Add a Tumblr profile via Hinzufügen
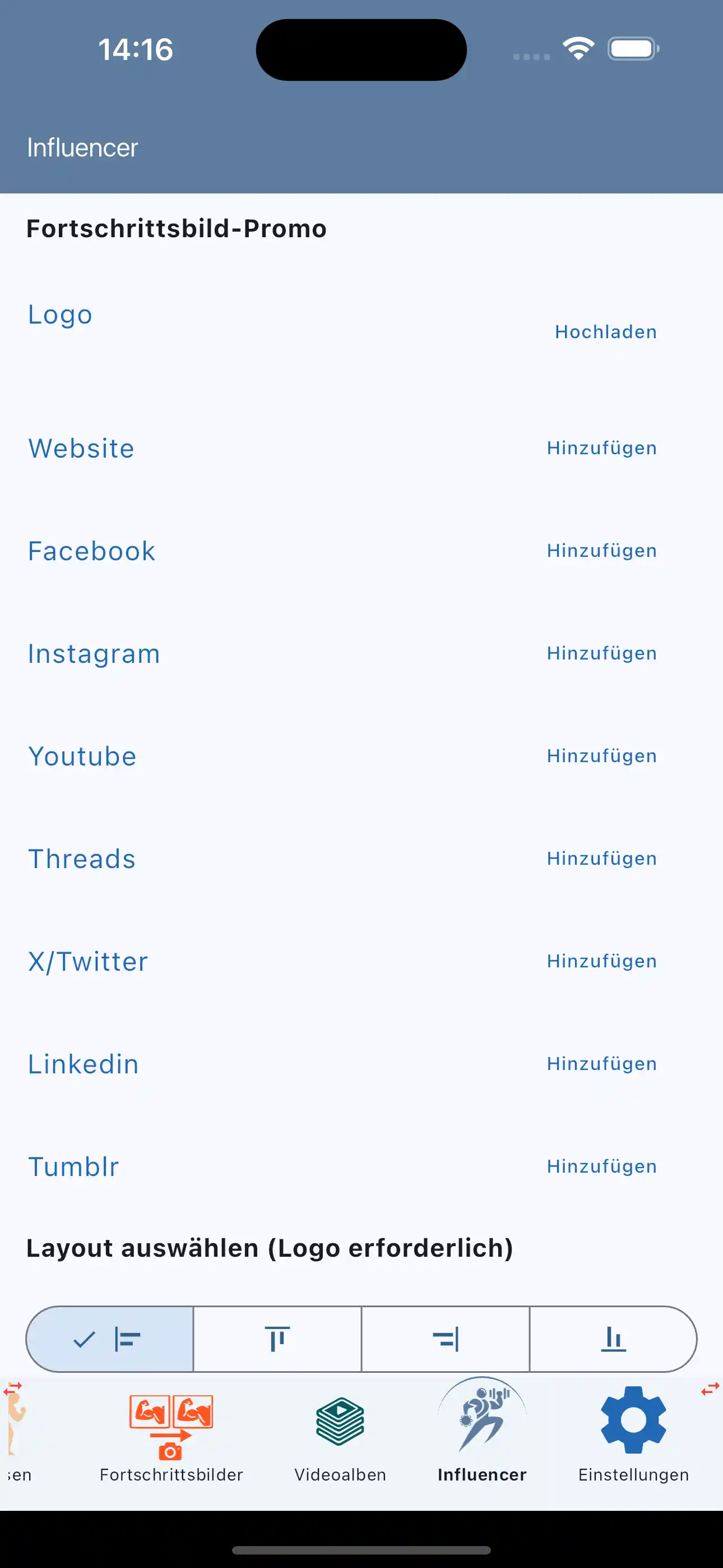The image size is (723, 1568). [601, 1166]
